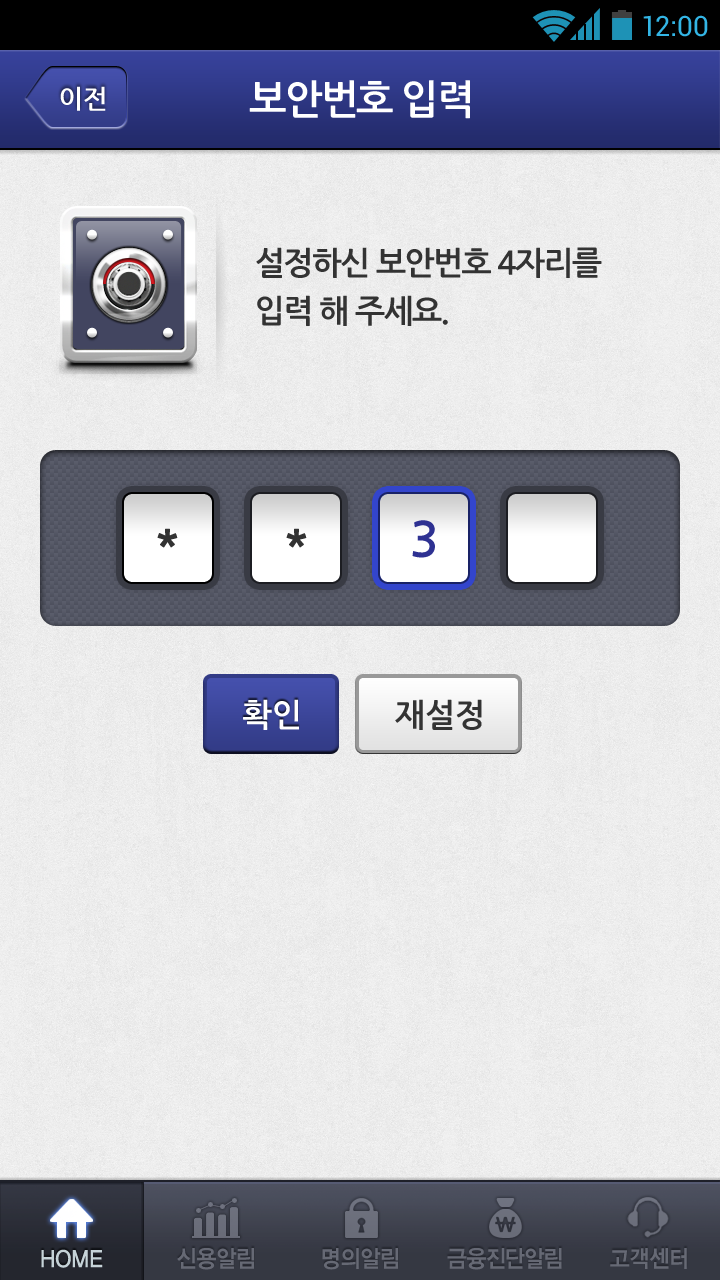Go to the 고객센터 tab
The image size is (720, 1280).
coord(648,1232)
